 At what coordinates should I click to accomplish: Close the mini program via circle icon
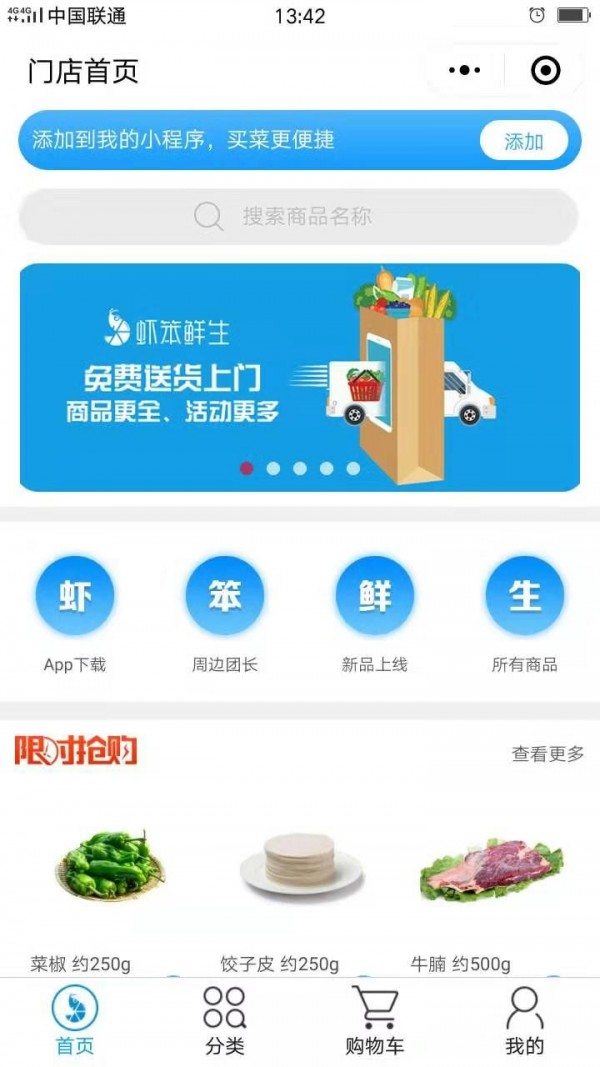(545, 70)
